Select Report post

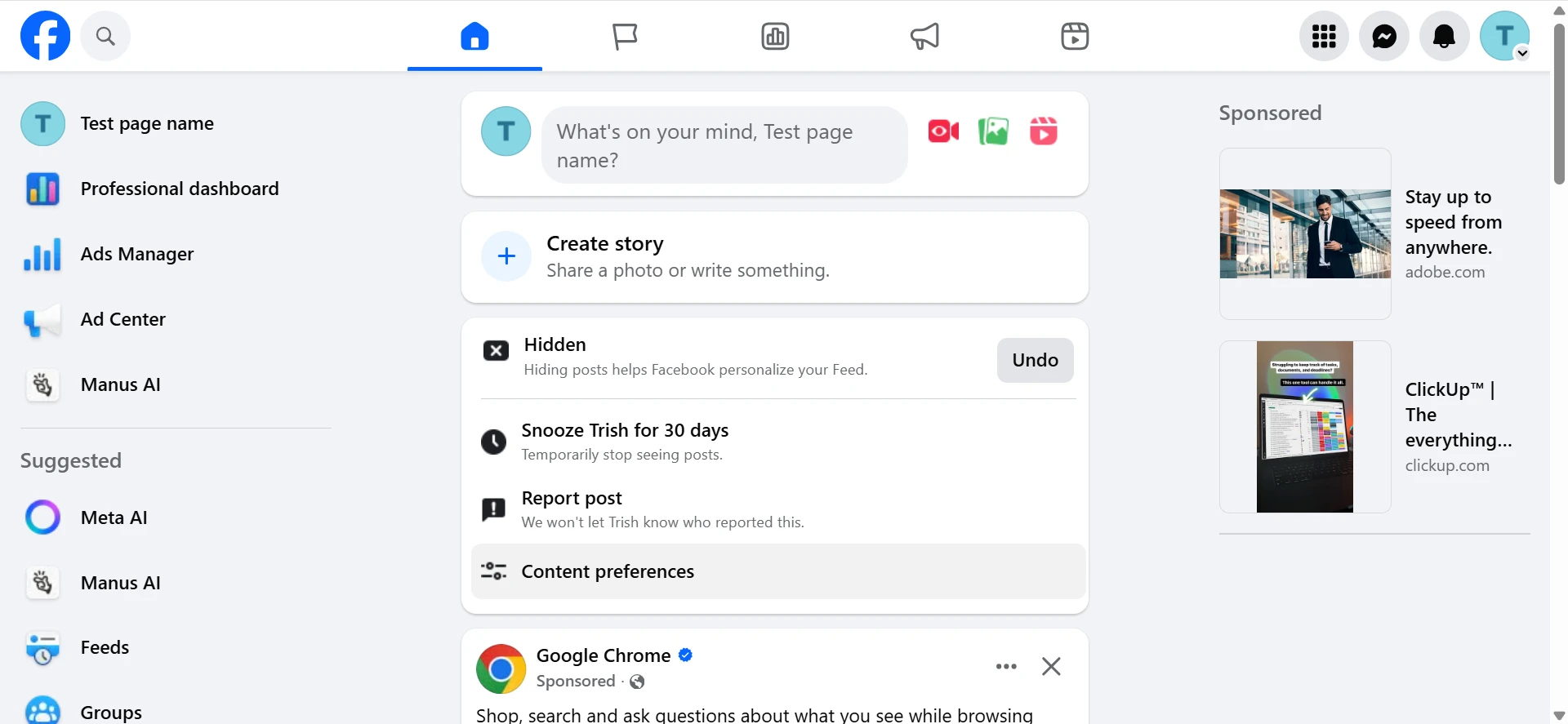click(x=572, y=509)
